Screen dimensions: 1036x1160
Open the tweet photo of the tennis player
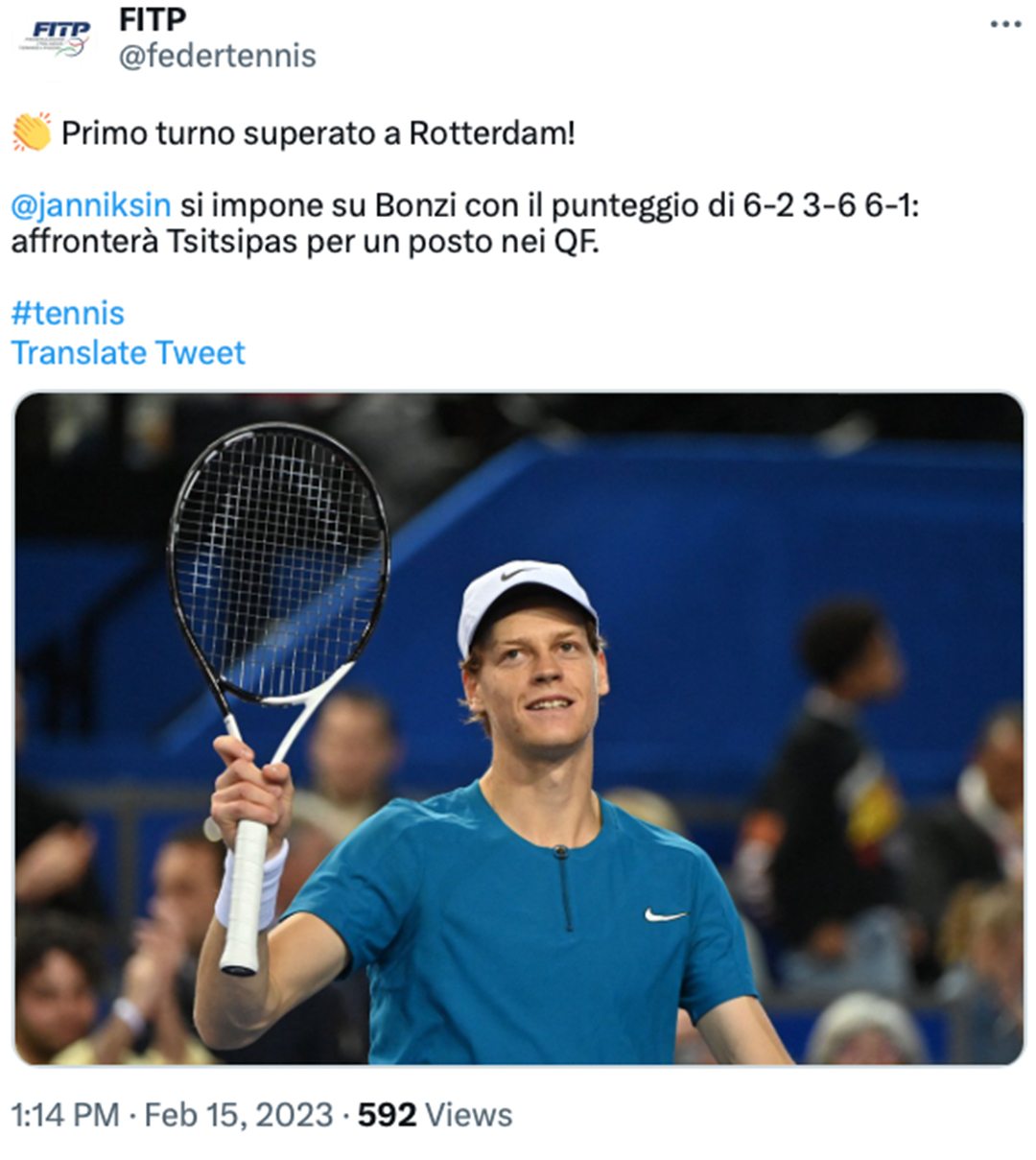518,729
